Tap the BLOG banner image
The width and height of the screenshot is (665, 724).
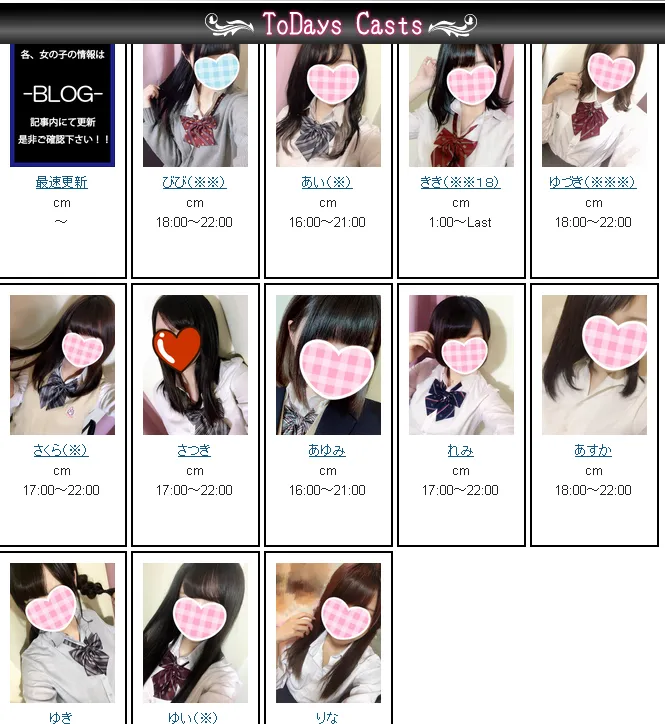tap(62, 105)
